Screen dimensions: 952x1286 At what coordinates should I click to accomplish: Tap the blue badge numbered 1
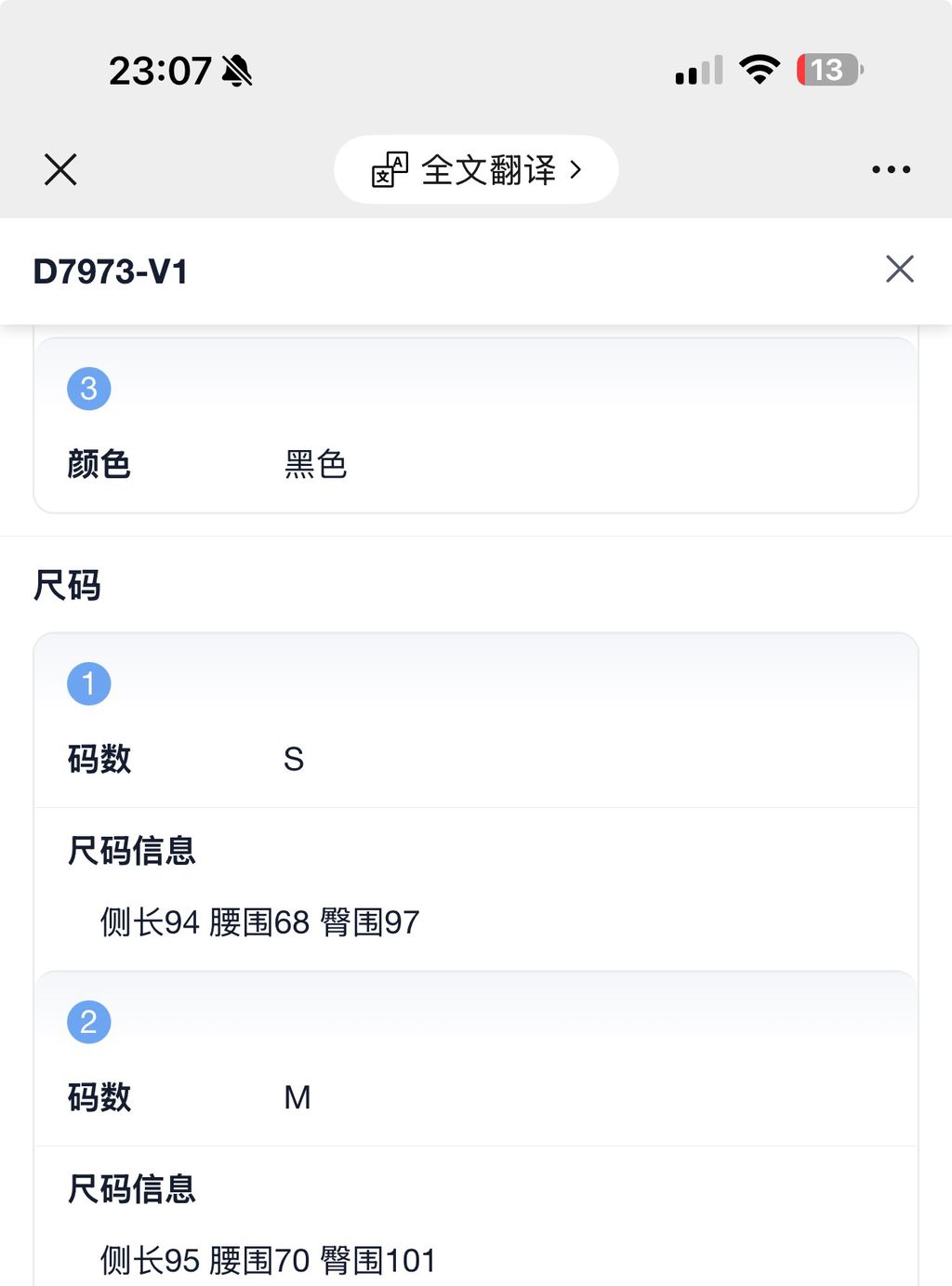[89, 683]
